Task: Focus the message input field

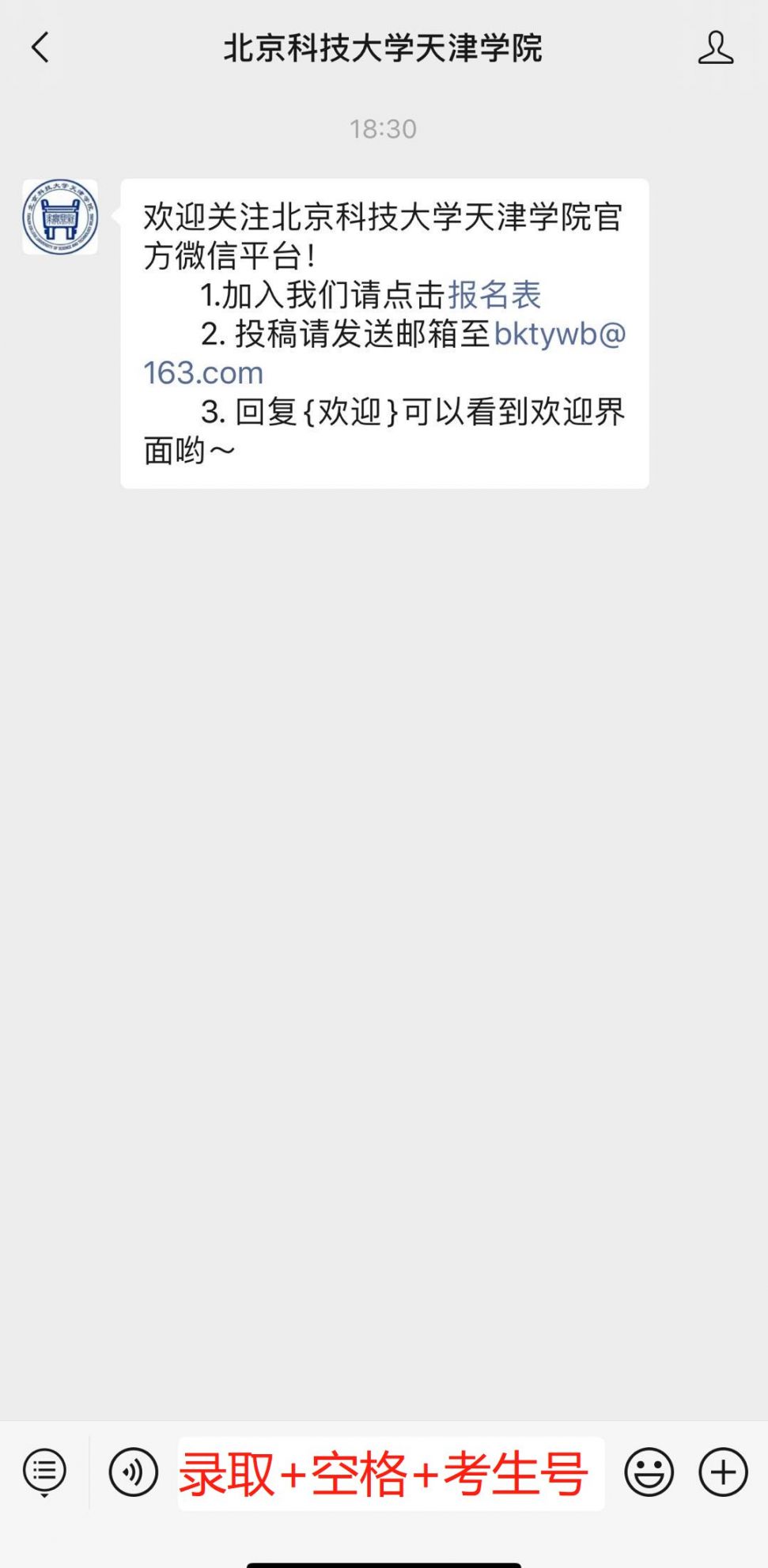Action: pyautogui.click(x=391, y=1474)
